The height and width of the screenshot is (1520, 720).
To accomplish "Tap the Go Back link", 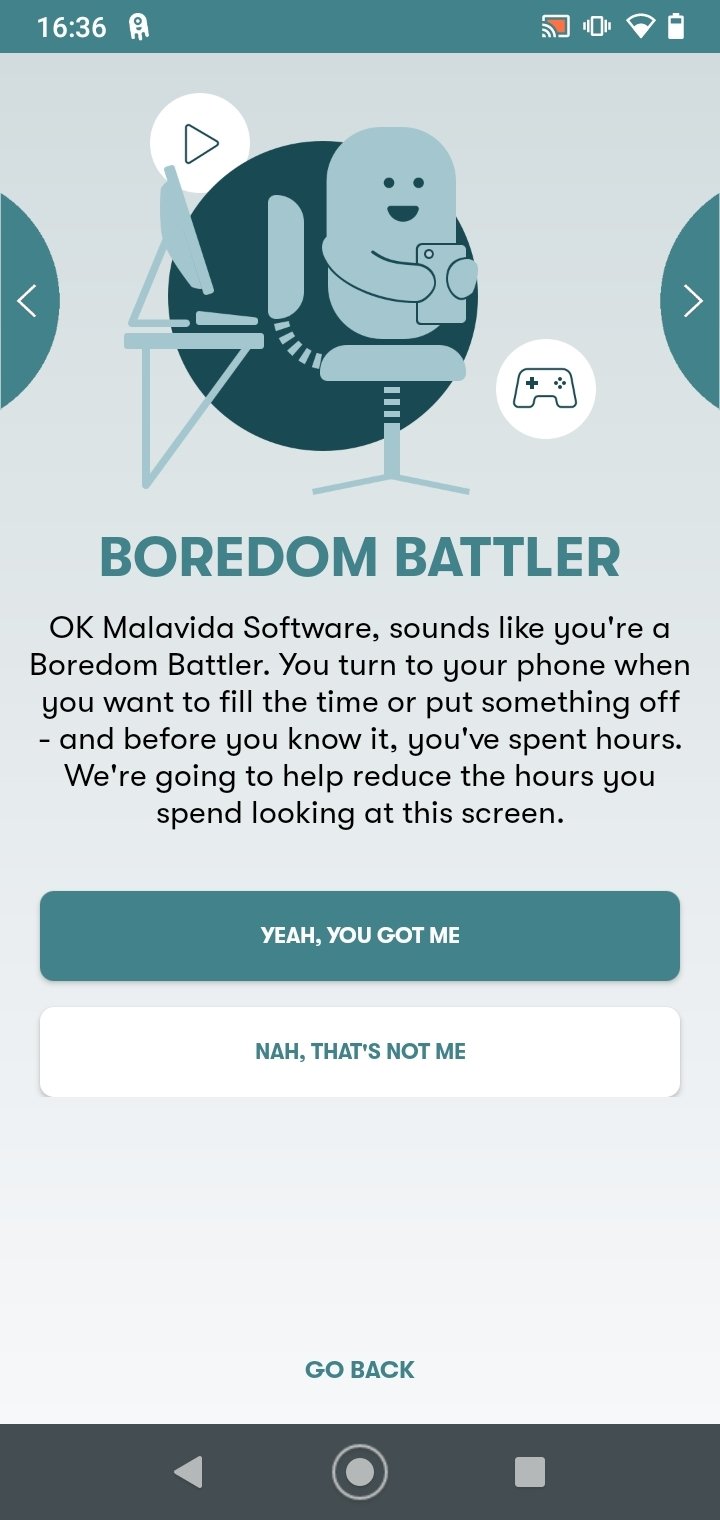I will point(360,1370).
